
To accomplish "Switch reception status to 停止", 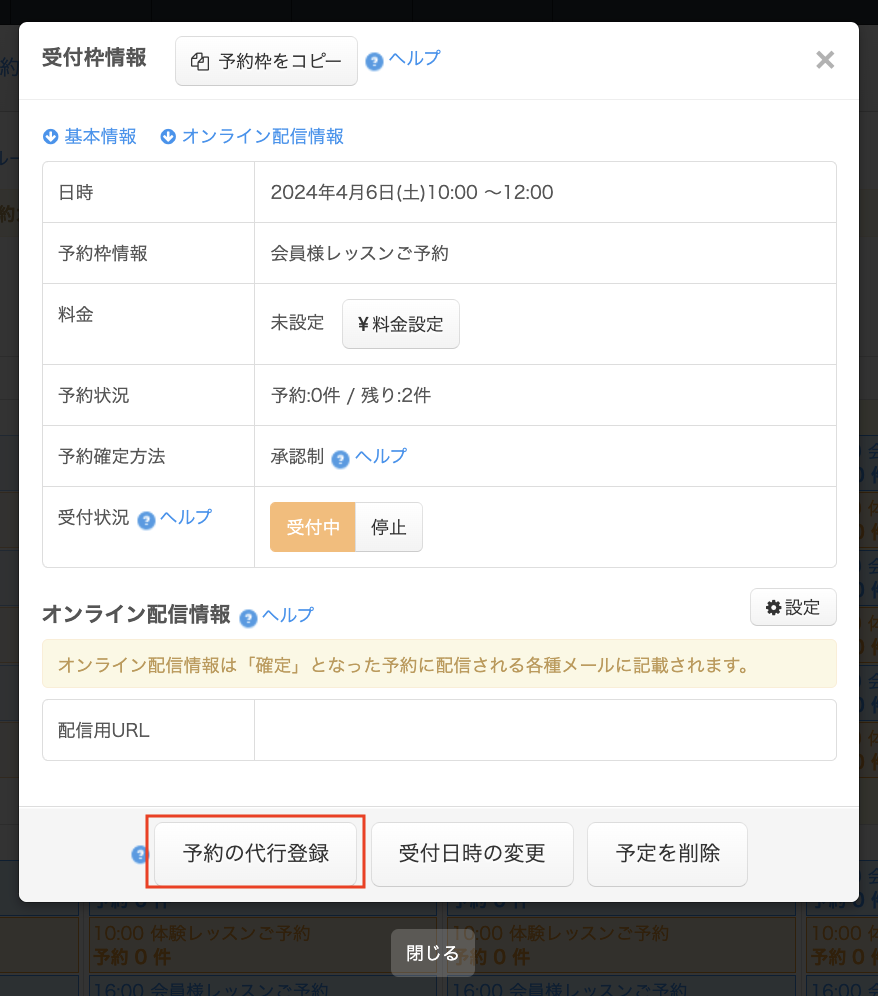I will (x=389, y=527).
